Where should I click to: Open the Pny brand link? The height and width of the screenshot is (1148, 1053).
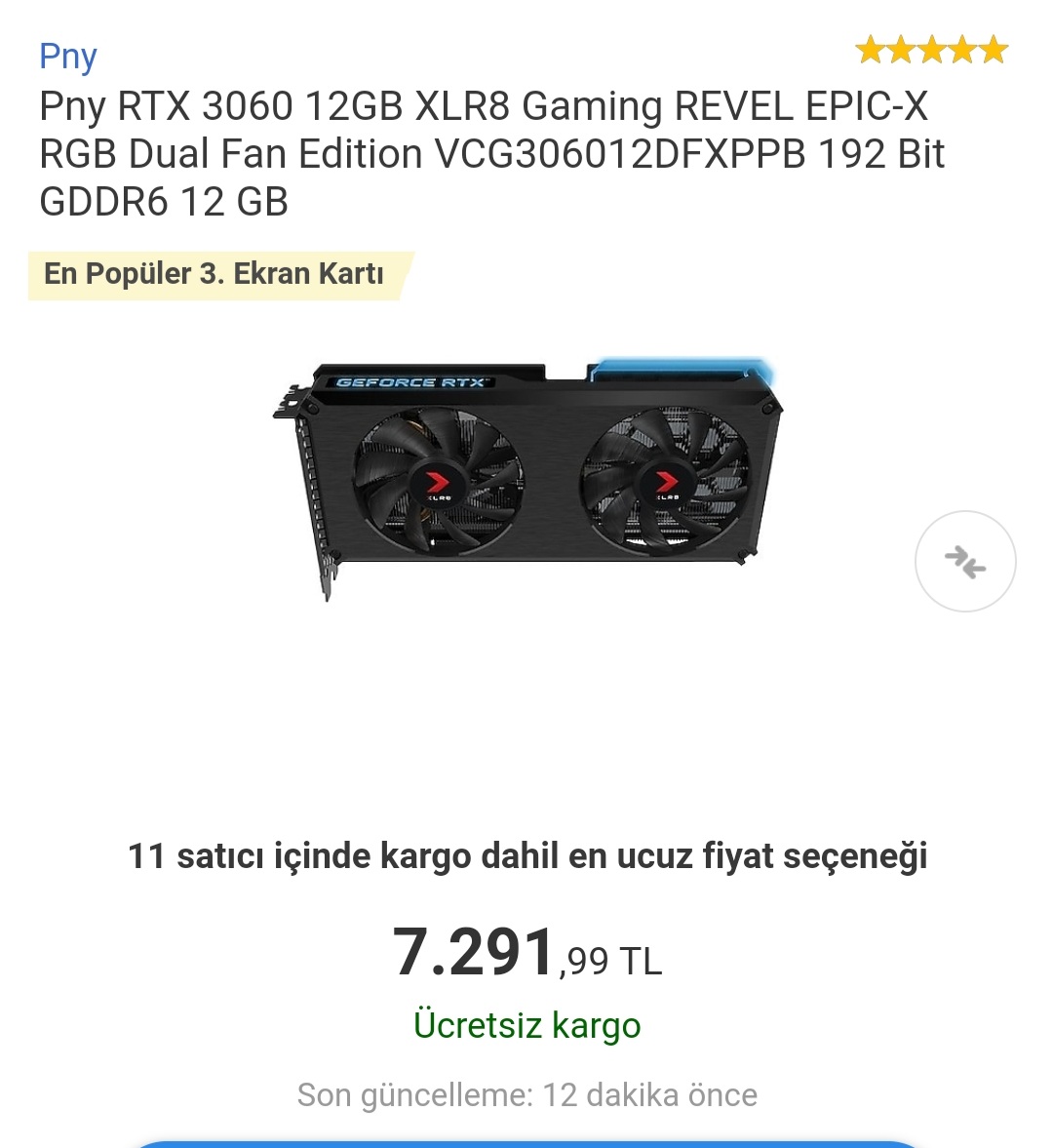pos(68,57)
